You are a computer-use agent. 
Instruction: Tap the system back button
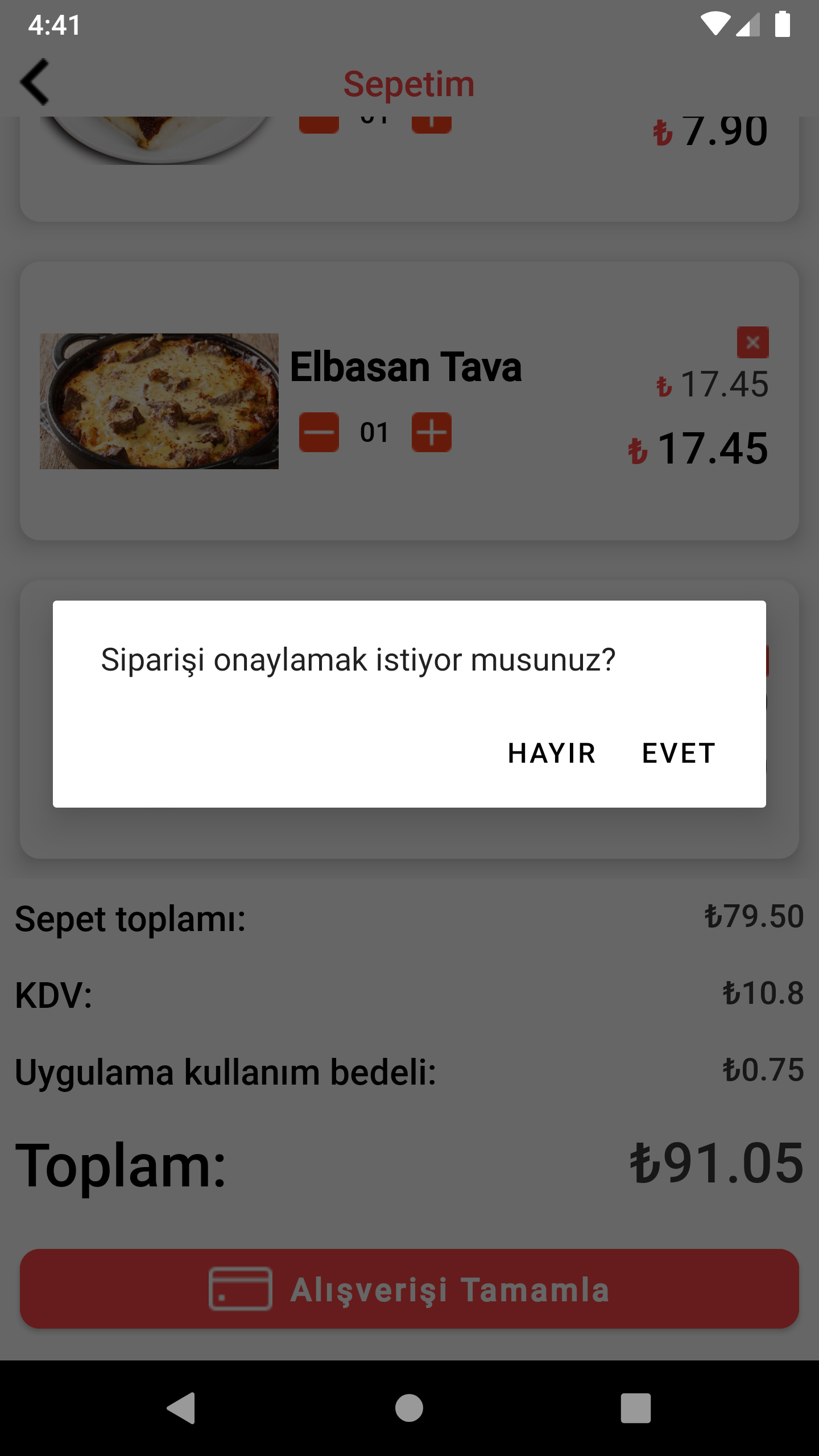182,1408
